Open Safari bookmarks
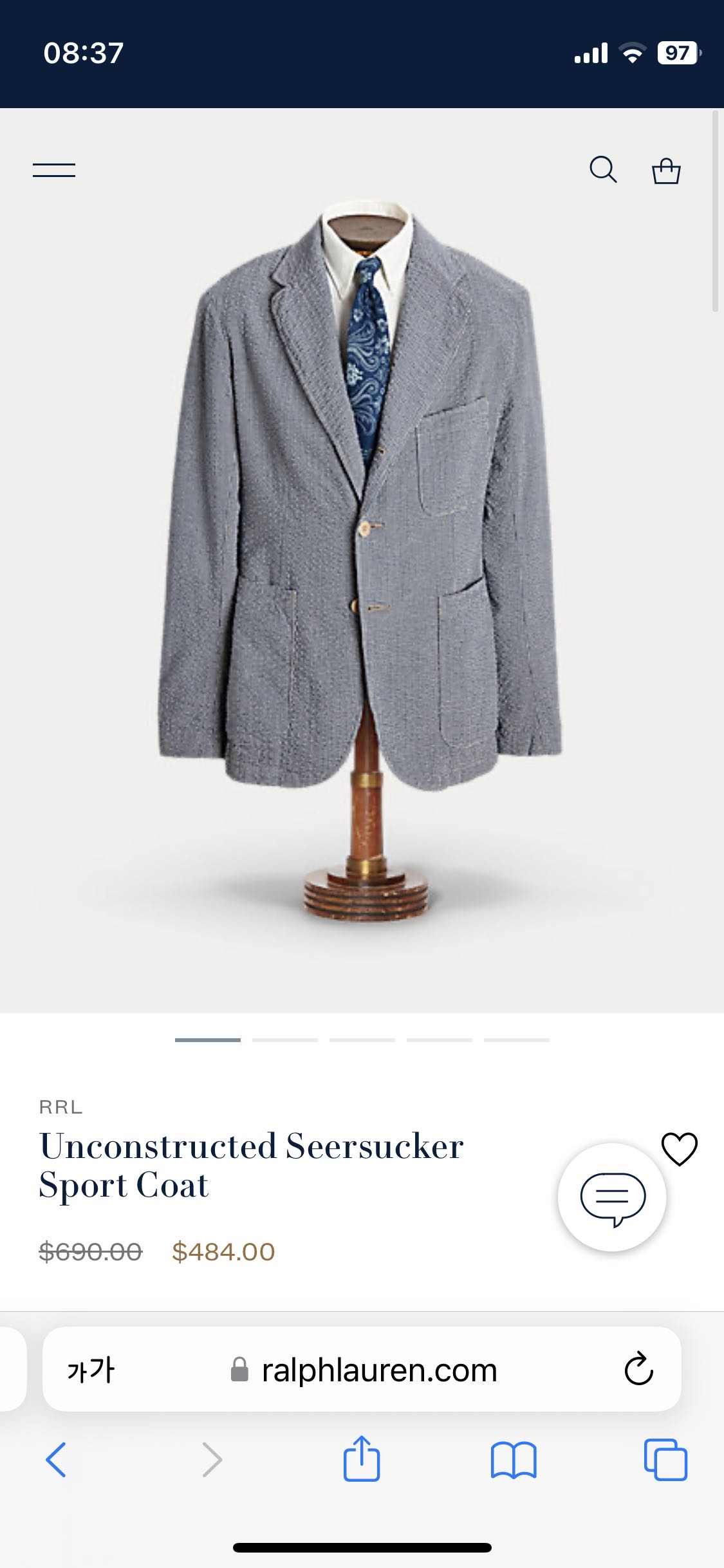Screen dimensions: 724x1568 point(513,1459)
